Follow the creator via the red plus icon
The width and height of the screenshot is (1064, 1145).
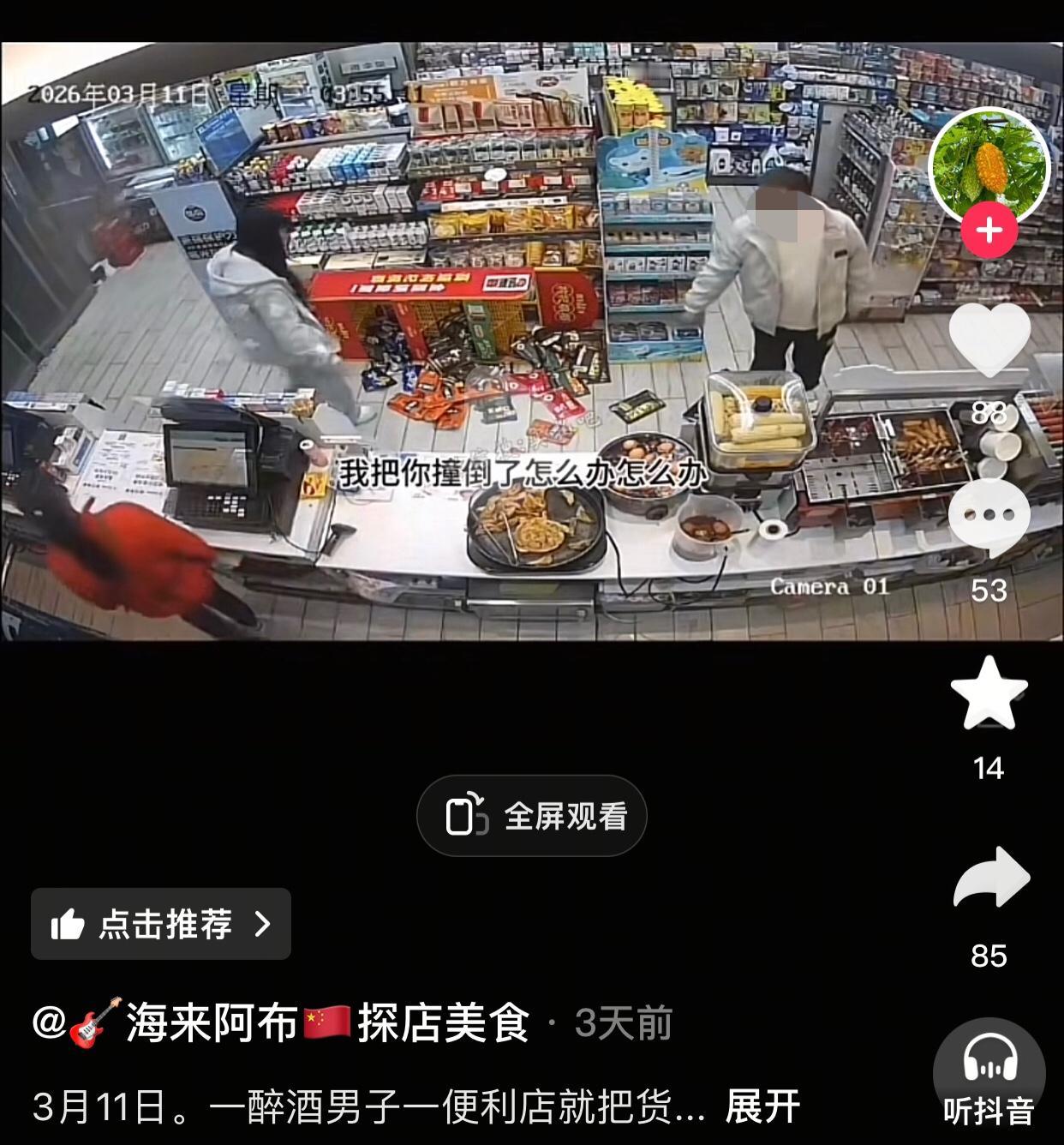pyautogui.click(x=990, y=229)
